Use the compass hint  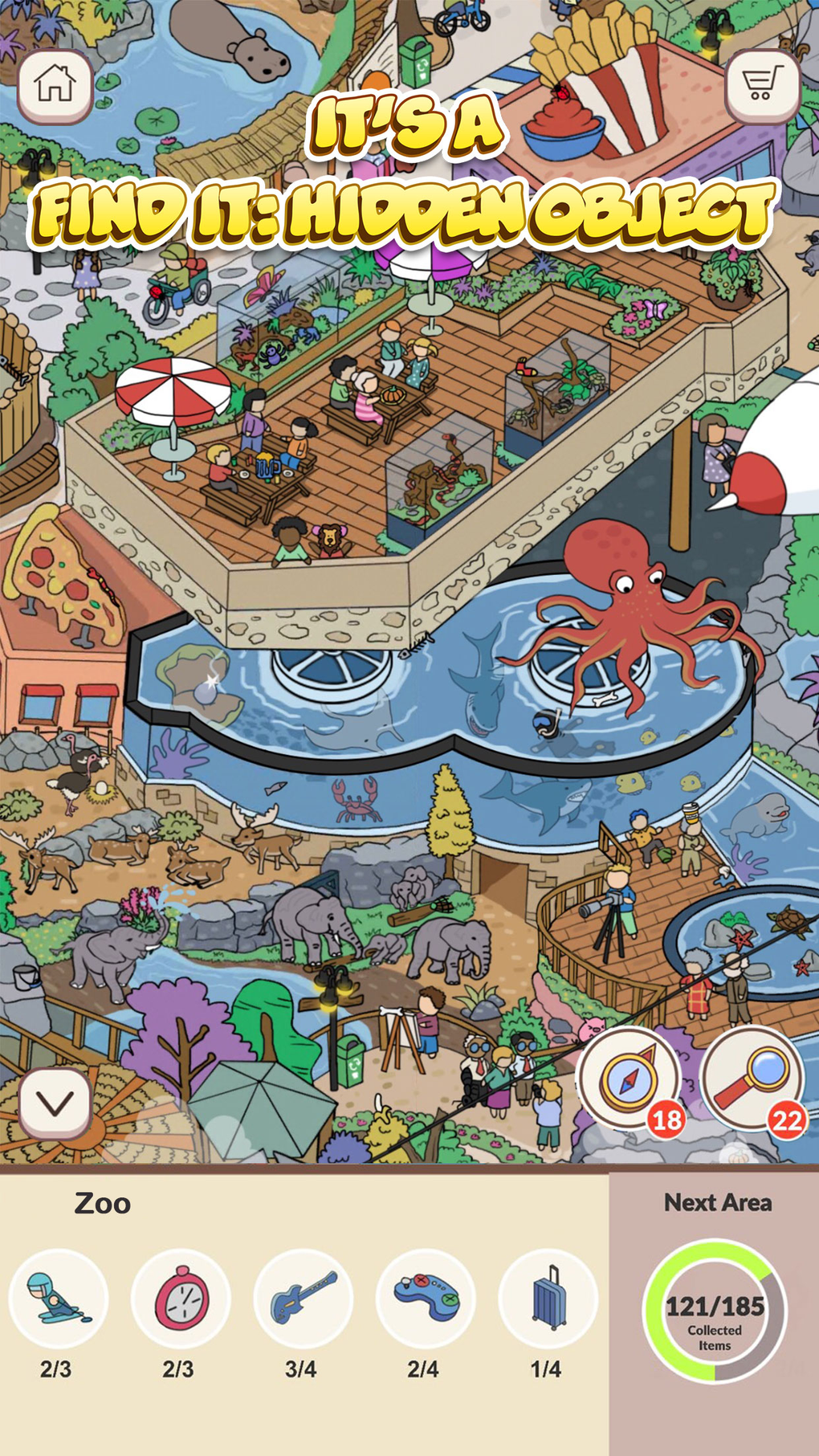[629, 1078]
